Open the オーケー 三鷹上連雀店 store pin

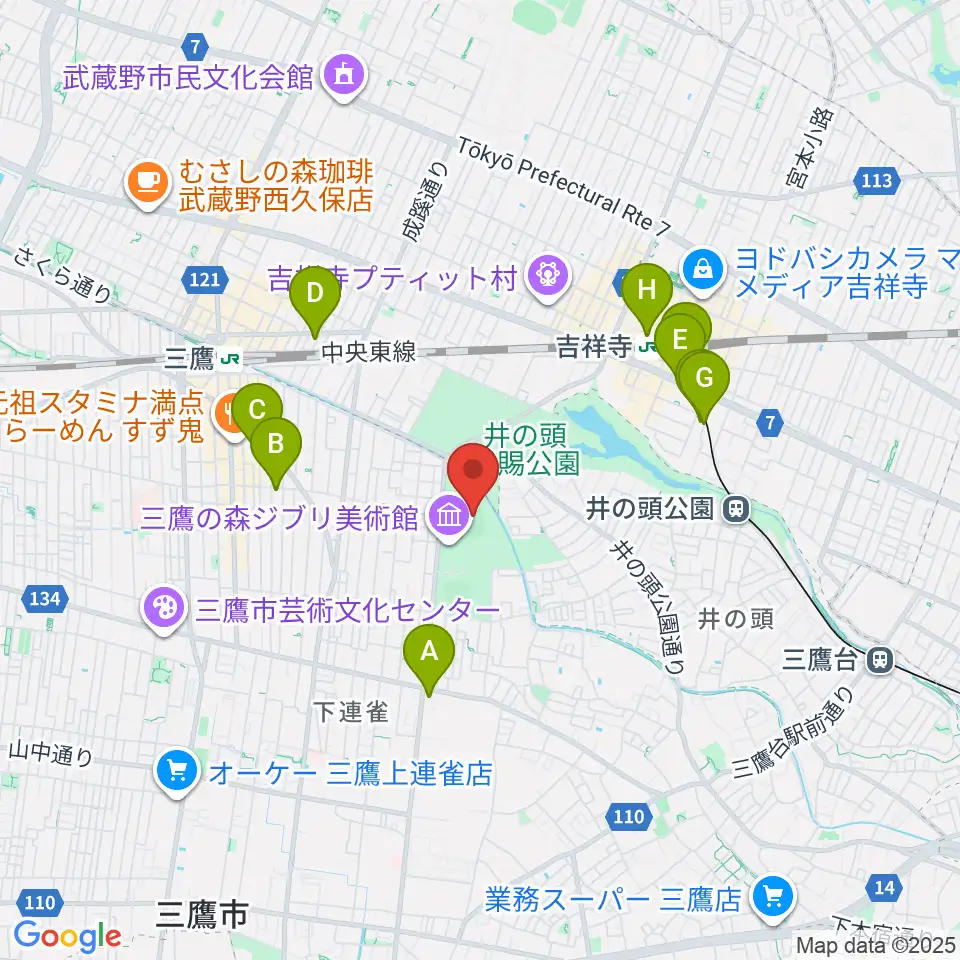[177, 772]
